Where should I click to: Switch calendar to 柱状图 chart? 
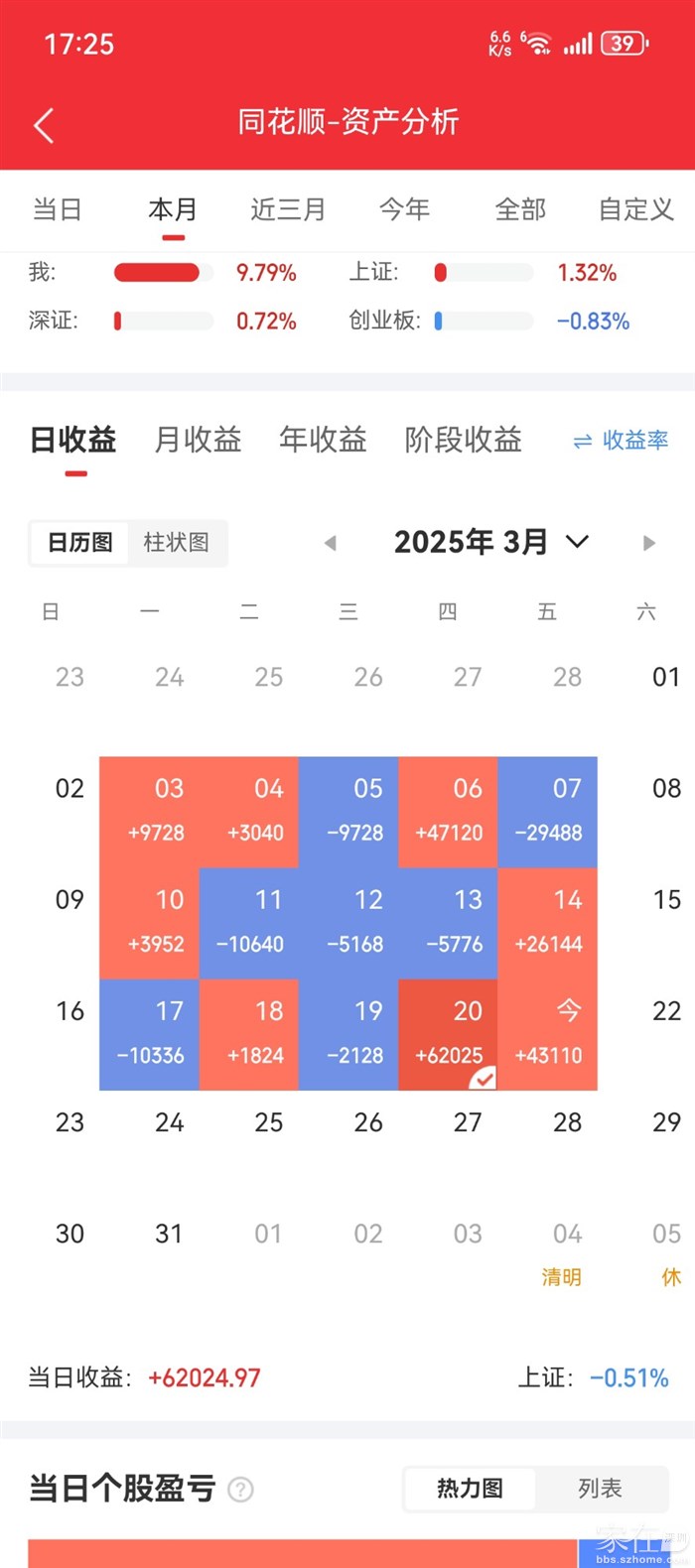point(177,543)
